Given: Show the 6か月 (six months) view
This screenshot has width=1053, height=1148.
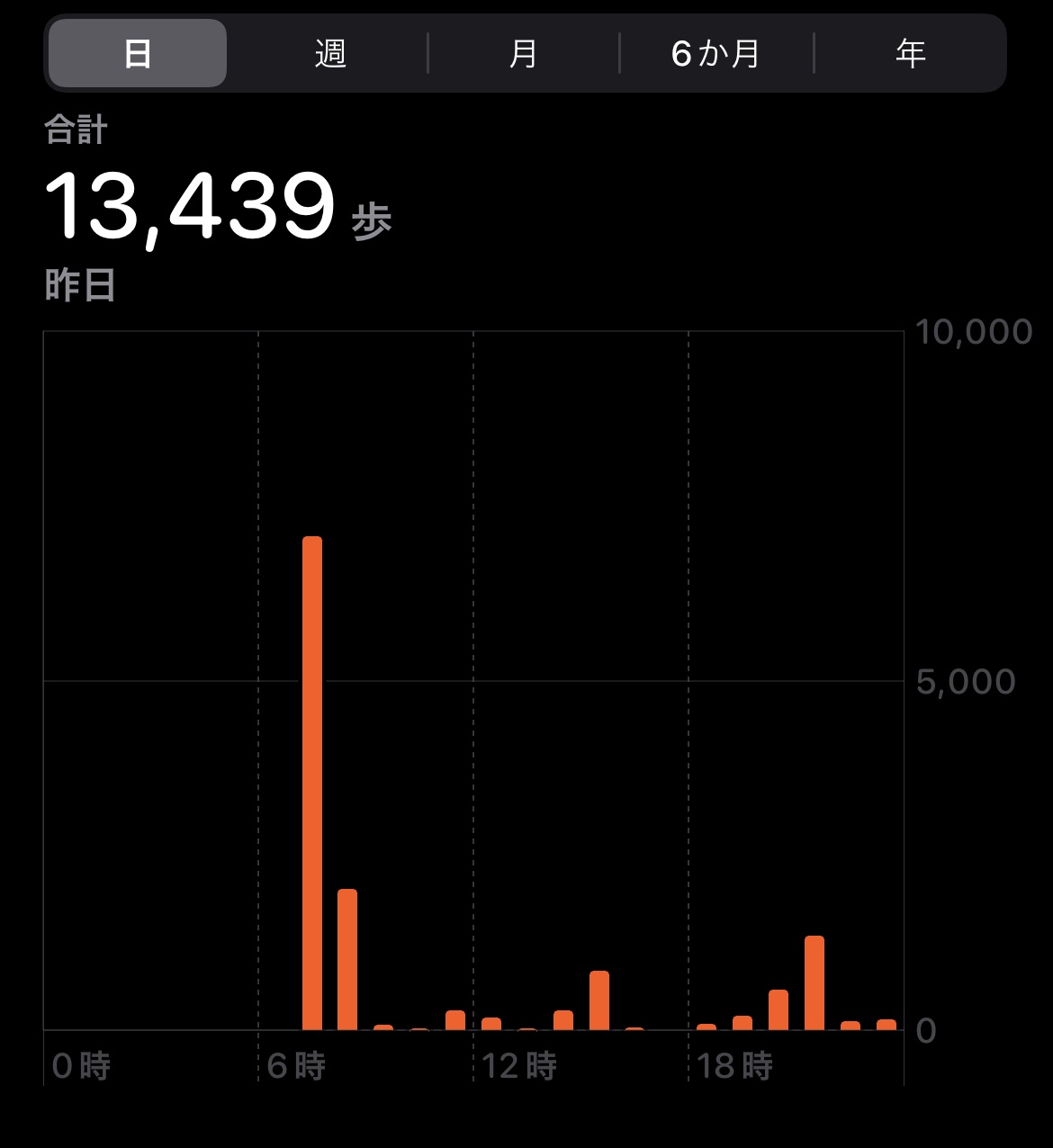Looking at the screenshot, I should (x=716, y=54).
